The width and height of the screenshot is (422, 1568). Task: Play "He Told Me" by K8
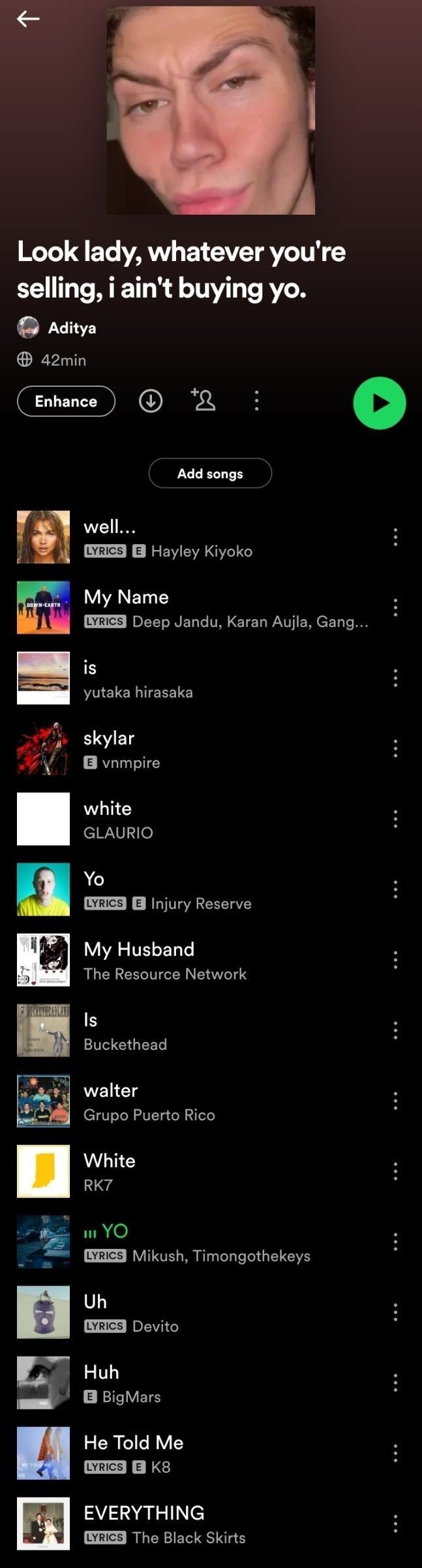(196, 1453)
